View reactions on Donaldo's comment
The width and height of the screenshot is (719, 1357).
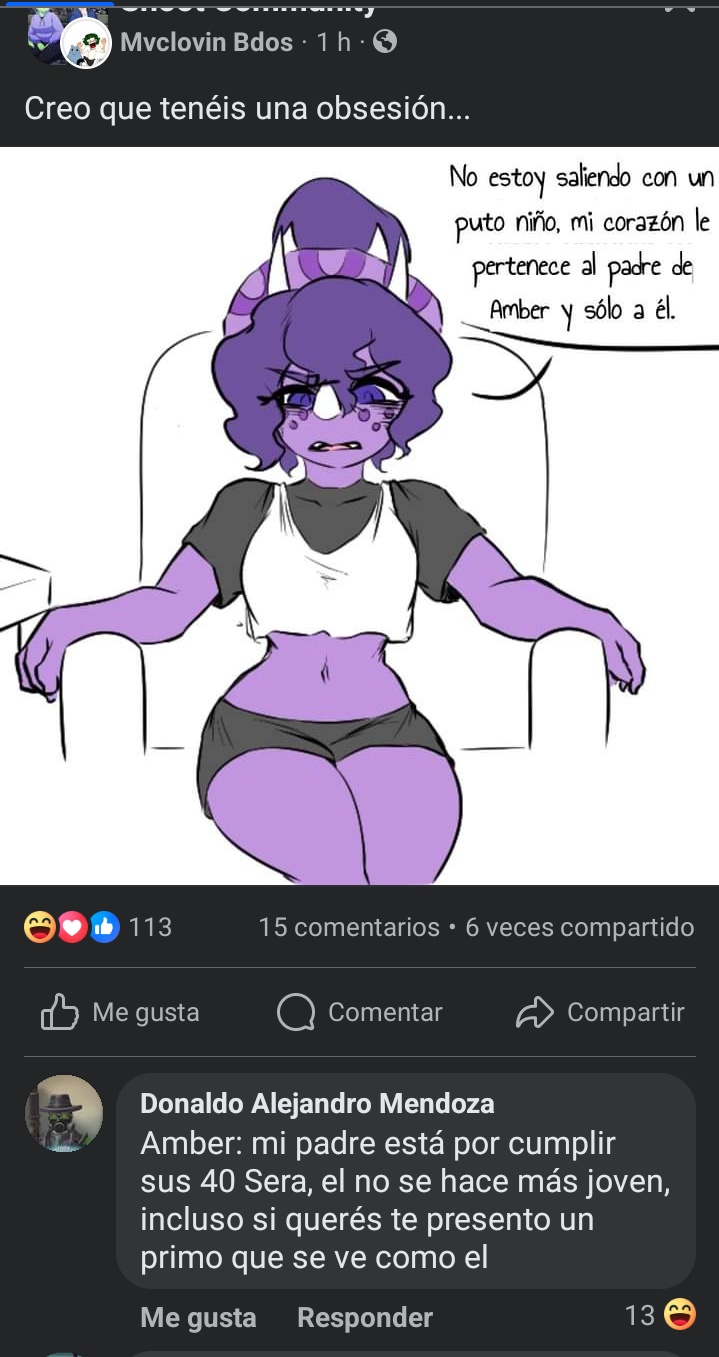tap(661, 1315)
